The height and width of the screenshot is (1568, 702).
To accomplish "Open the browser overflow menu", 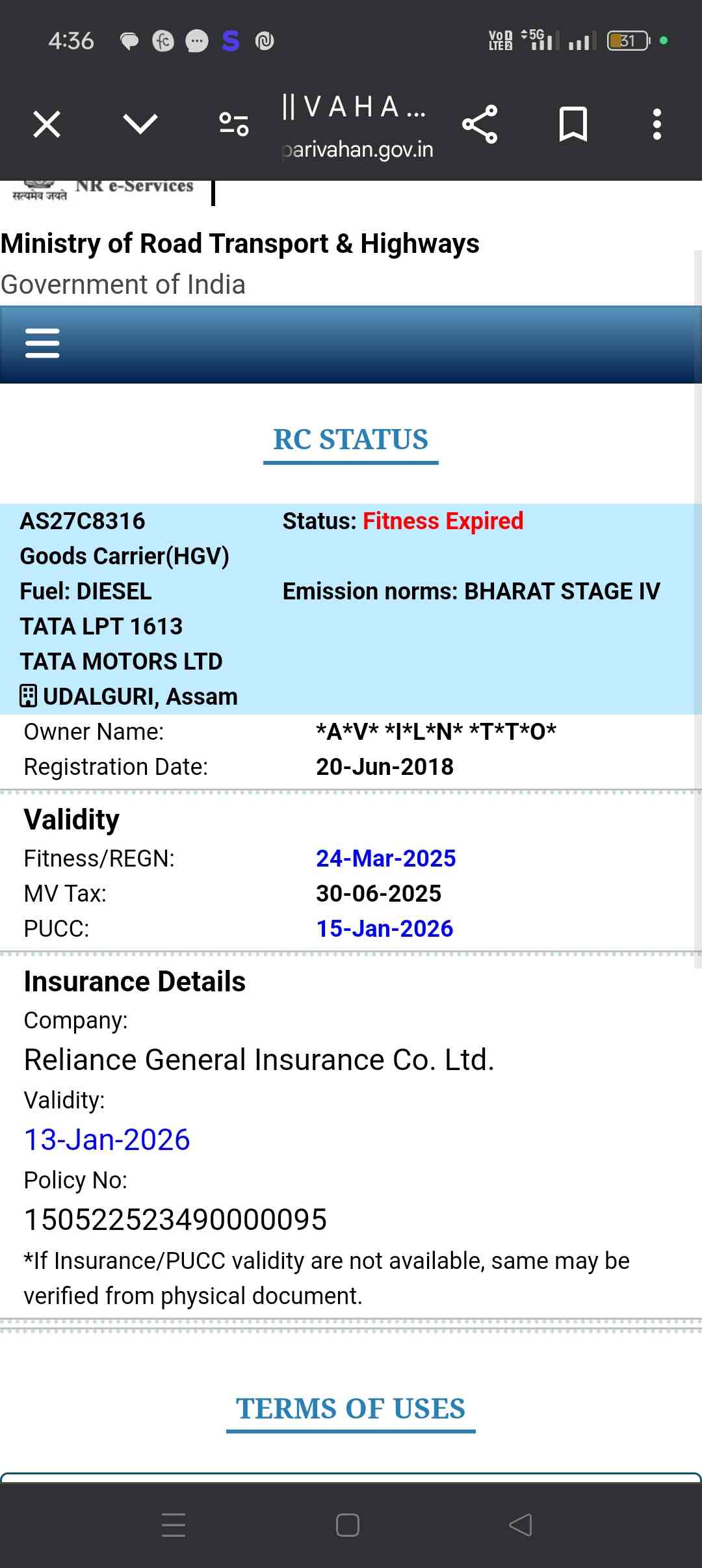I will [x=657, y=124].
